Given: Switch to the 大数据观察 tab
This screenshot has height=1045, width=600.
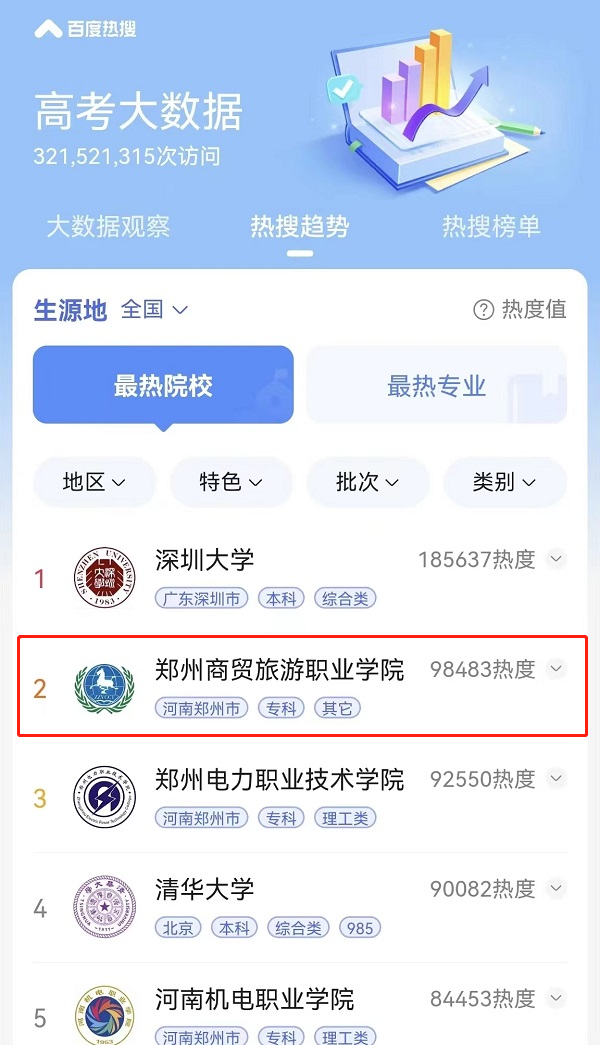Looking at the screenshot, I should tap(108, 226).
